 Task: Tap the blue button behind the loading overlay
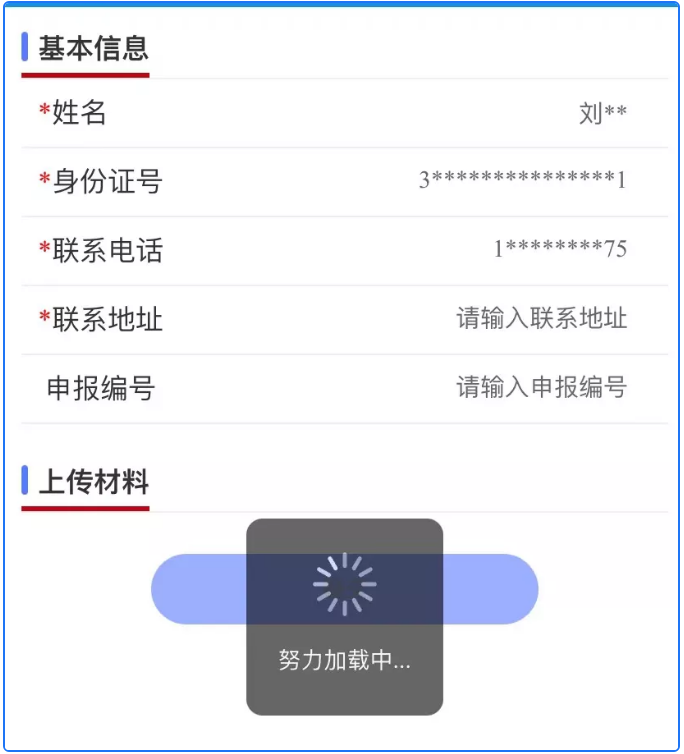point(492,589)
